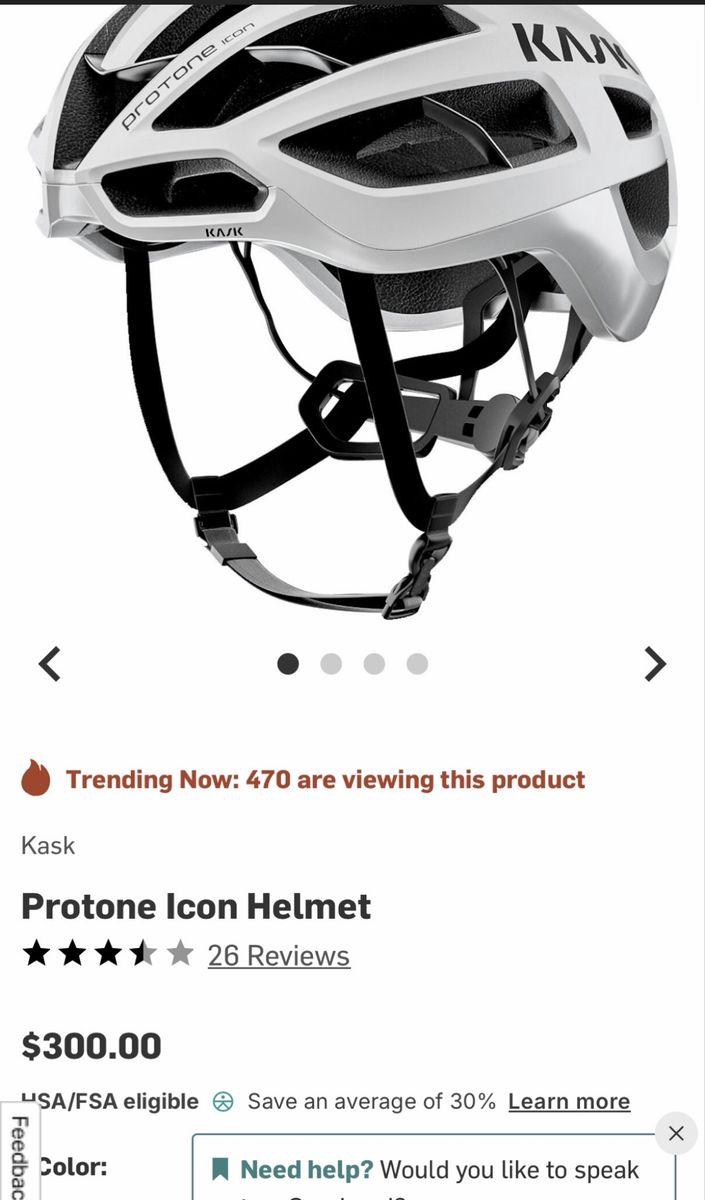The width and height of the screenshot is (705, 1200).
Task: Open the 26 Reviews link
Action: tap(278, 956)
